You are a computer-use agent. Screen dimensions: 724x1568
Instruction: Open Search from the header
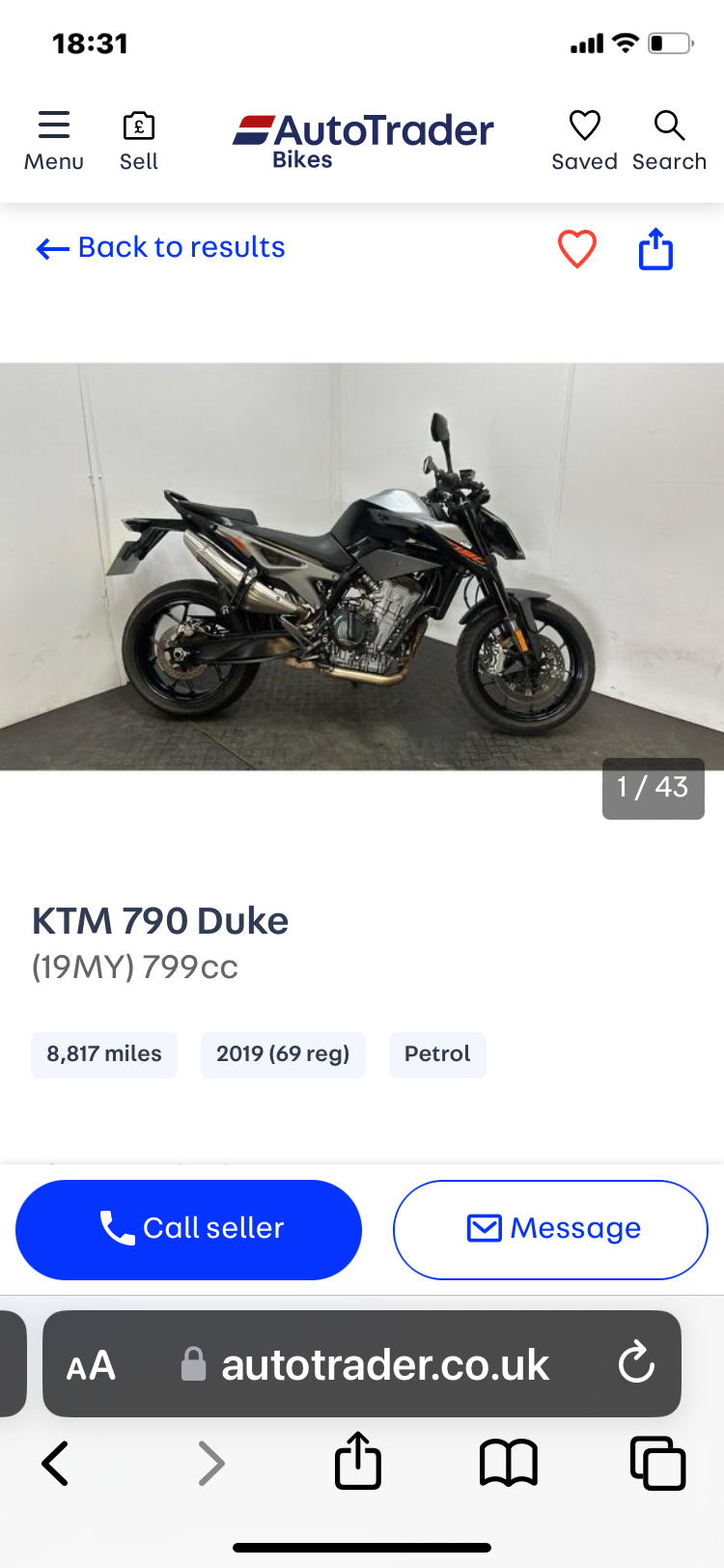point(669,140)
